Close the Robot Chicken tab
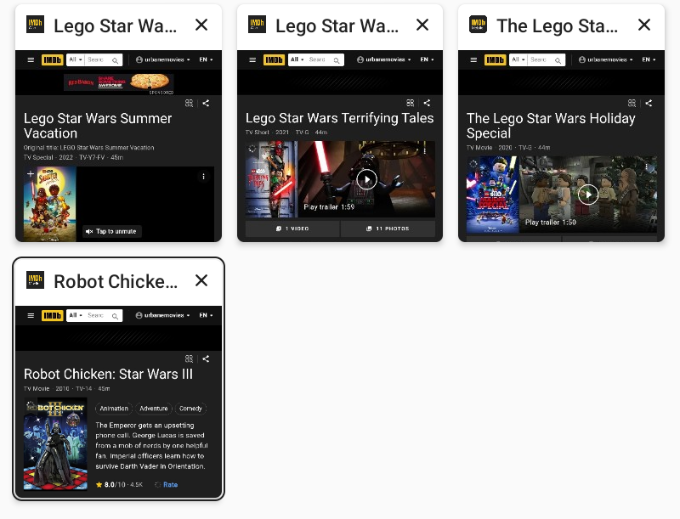The image size is (680, 519). click(x=201, y=281)
